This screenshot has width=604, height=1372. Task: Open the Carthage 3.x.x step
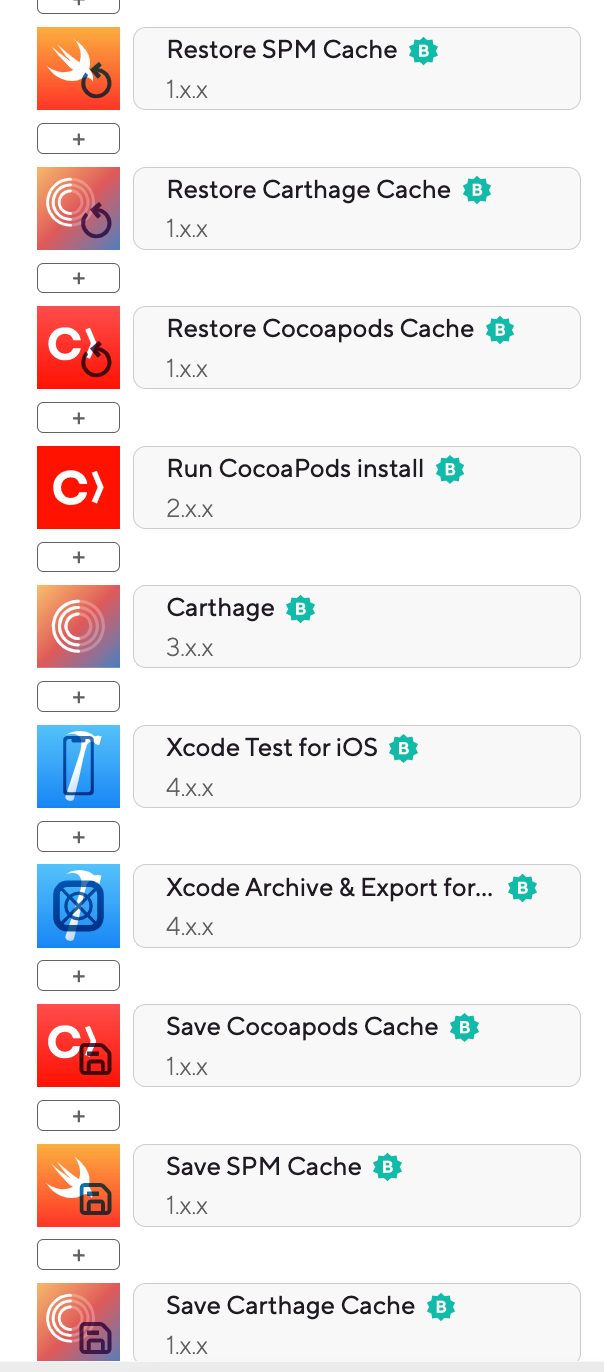point(356,626)
